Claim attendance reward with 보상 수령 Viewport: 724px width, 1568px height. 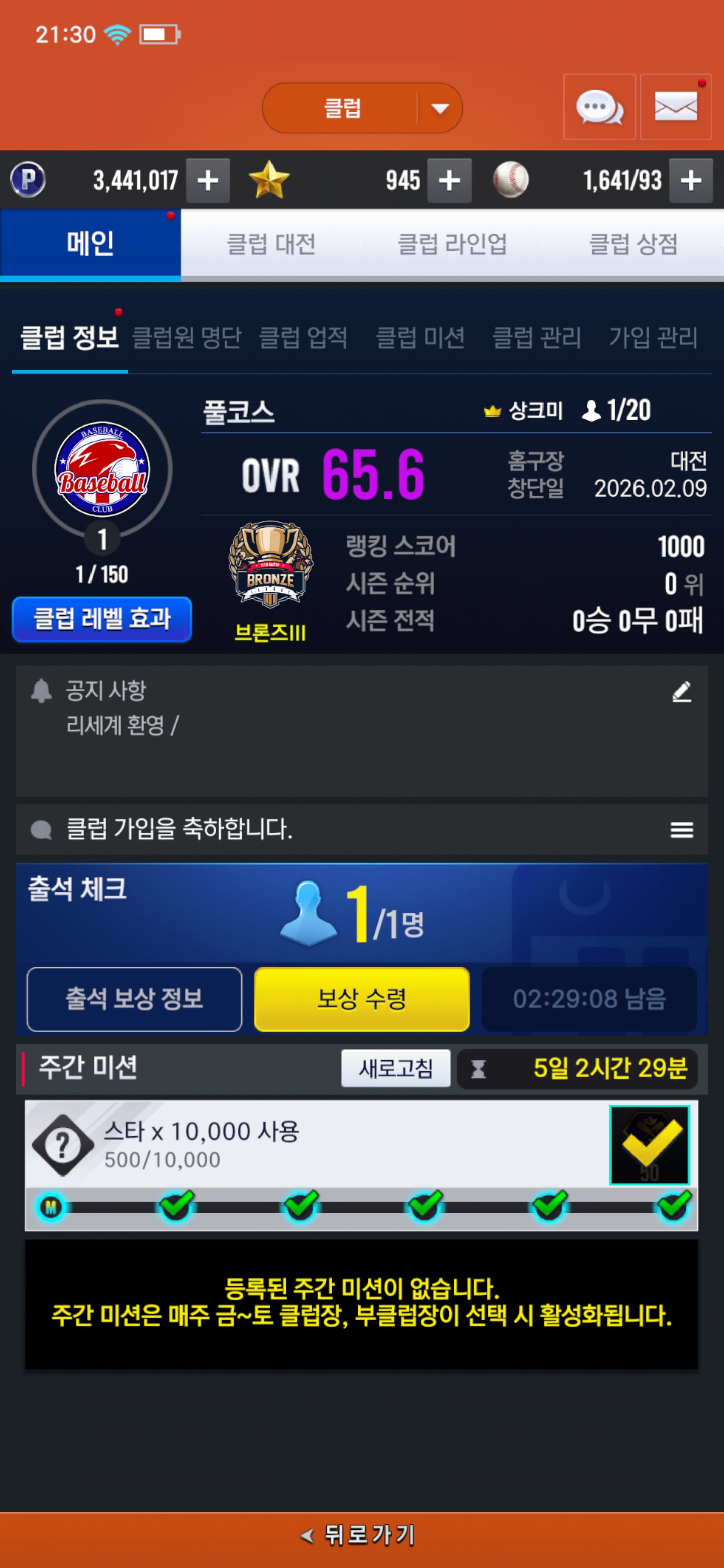[361, 999]
